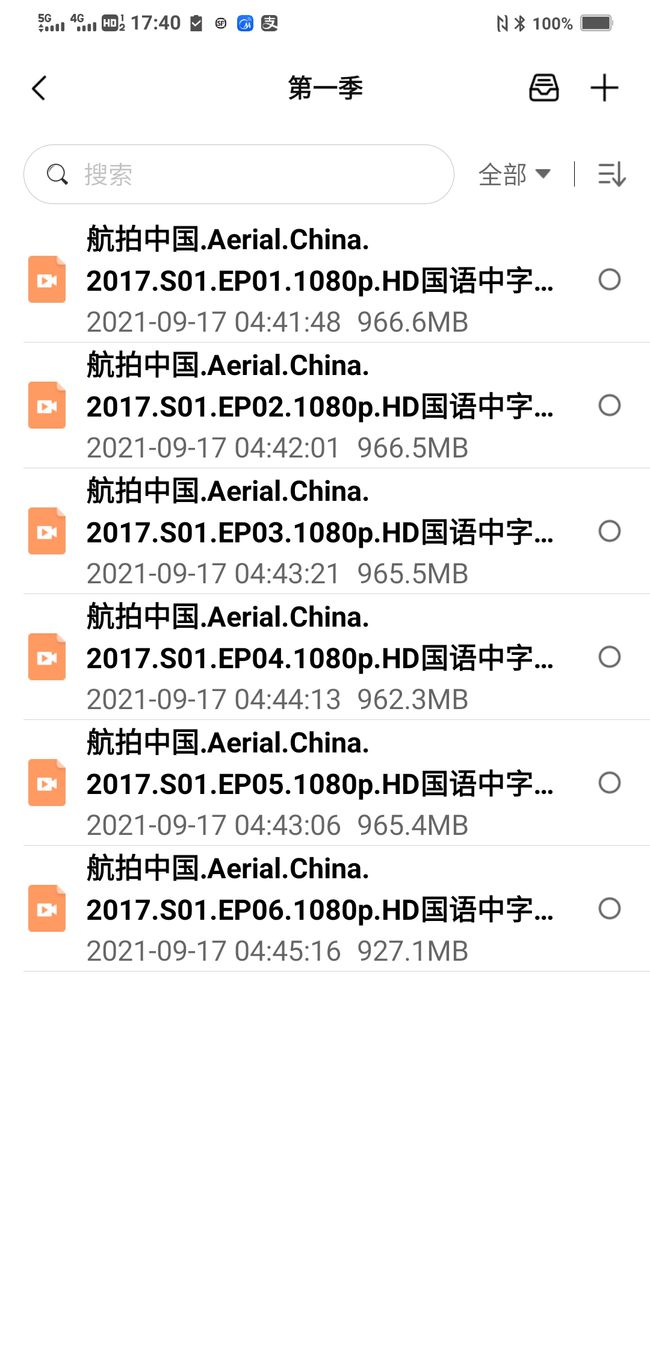The image size is (650, 1358).
Task: Open the EP06 video file
Action: (320, 909)
